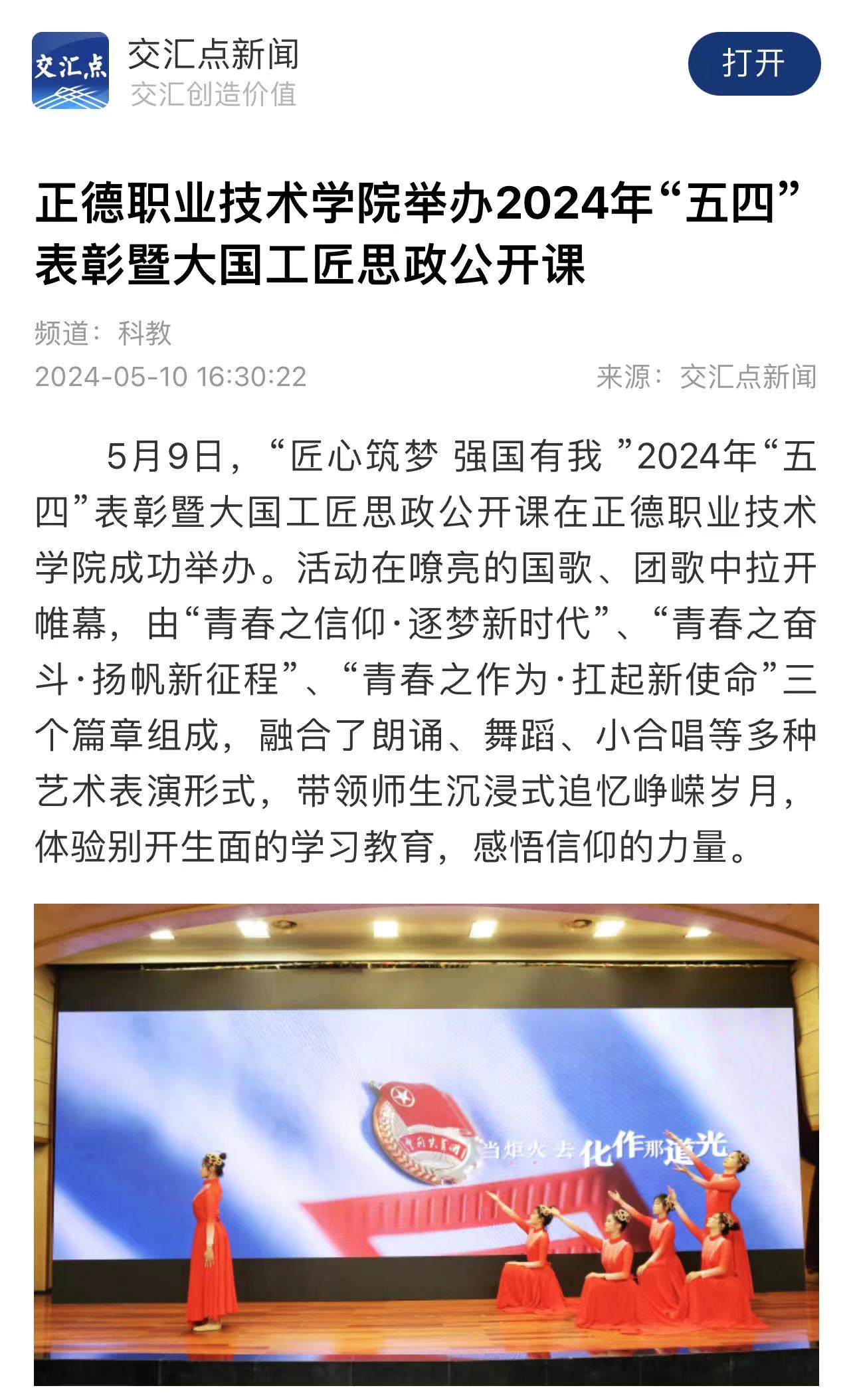
Task: Tap the 打开 button to open the app
Action: [753, 64]
